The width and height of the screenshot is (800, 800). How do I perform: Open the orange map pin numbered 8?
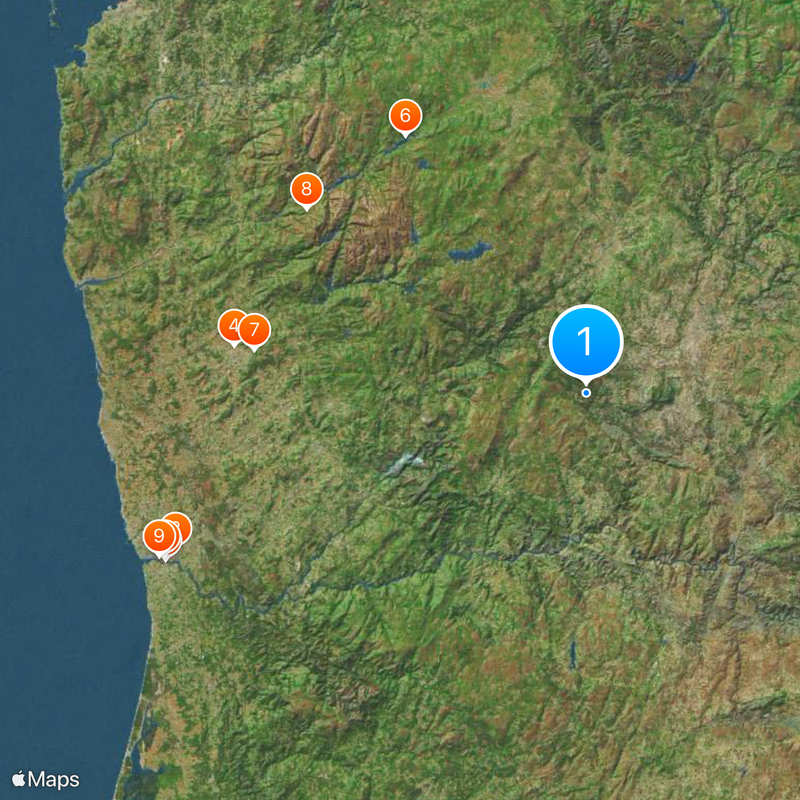pyautogui.click(x=306, y=188)
